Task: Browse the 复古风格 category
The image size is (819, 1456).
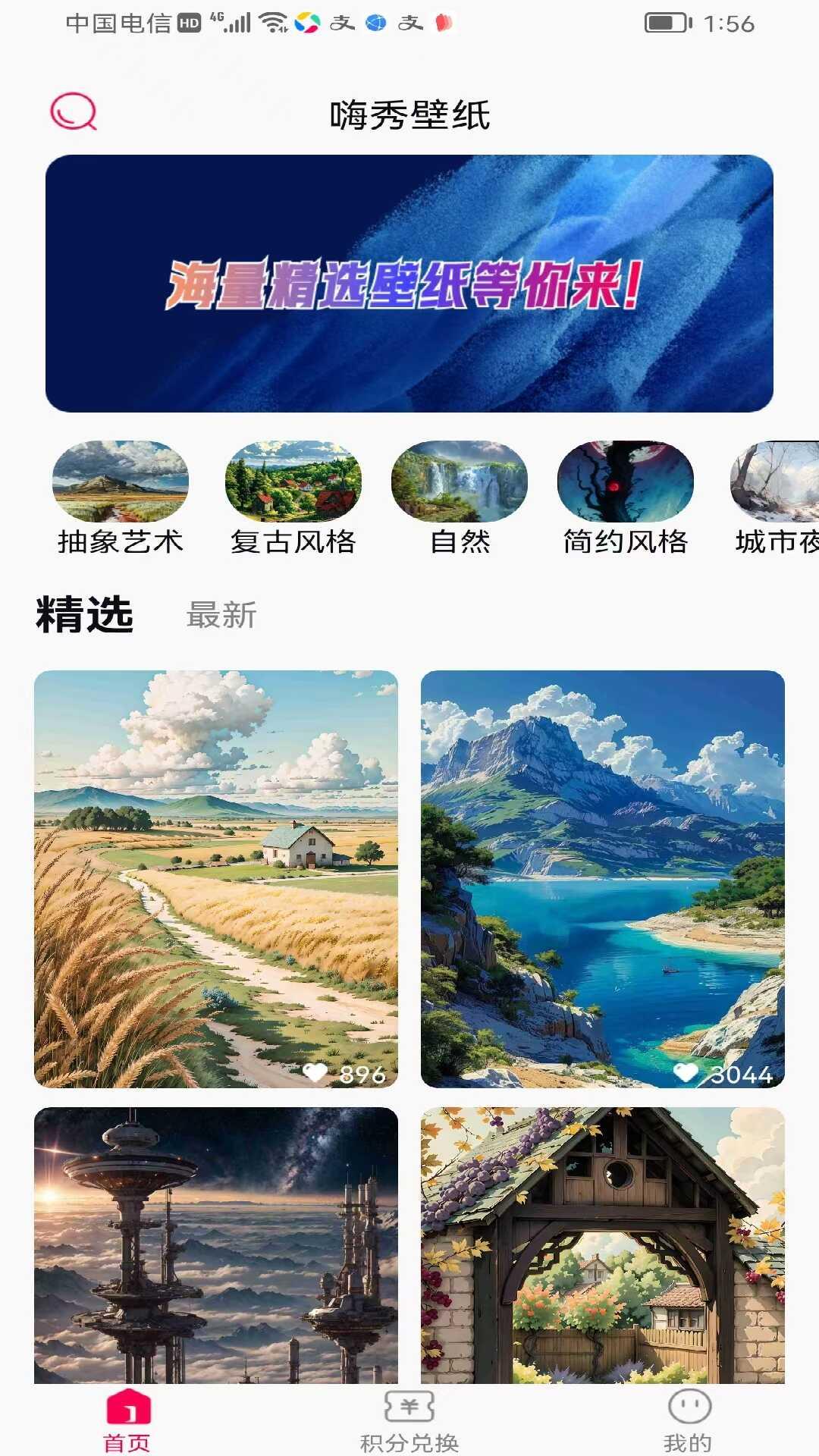Action: (293, 498)
